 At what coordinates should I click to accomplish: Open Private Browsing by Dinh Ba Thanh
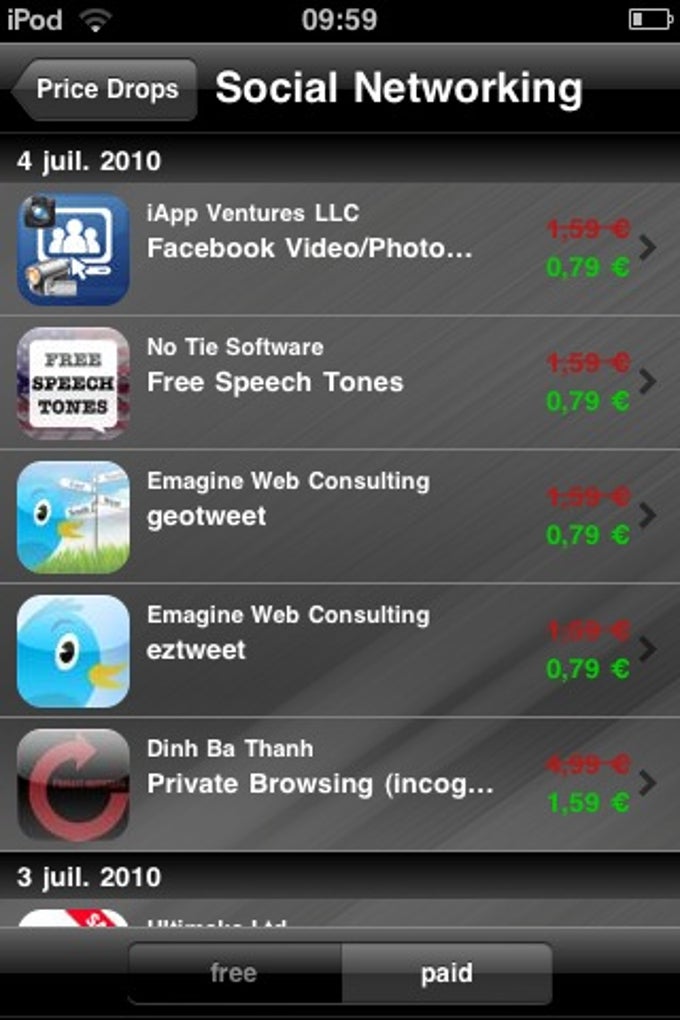click(340, 784)
